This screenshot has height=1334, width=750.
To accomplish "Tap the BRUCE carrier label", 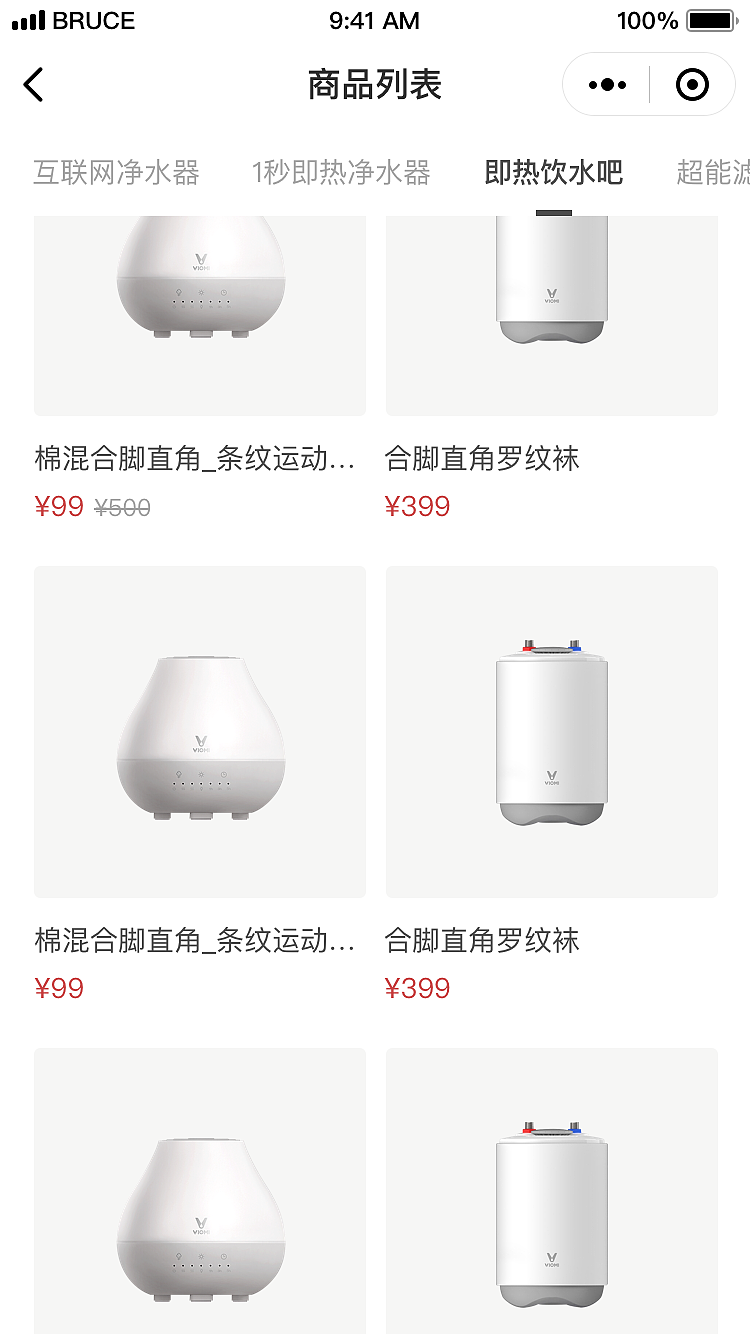I will click(x=95, y=21).
